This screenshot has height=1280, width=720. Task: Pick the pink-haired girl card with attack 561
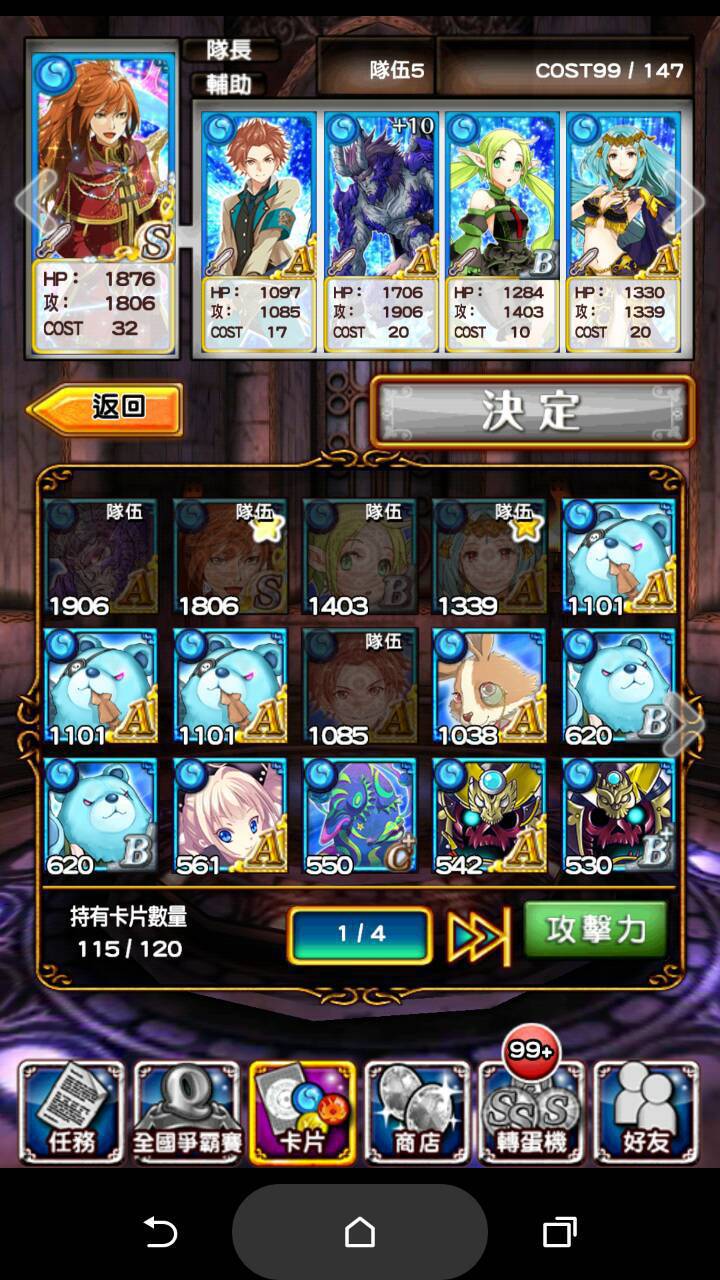(x=230, y=816)
